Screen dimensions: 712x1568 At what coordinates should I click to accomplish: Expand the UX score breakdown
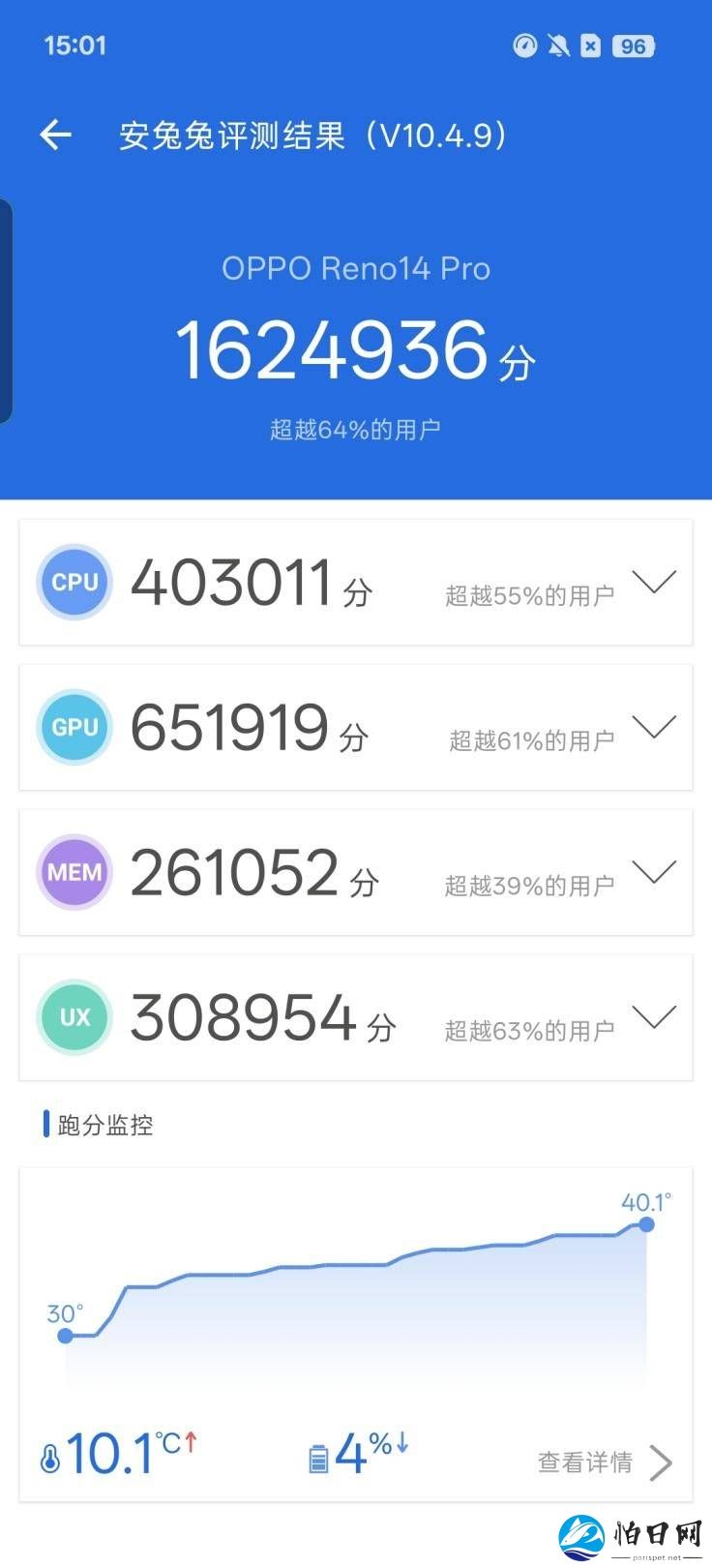654,1017
